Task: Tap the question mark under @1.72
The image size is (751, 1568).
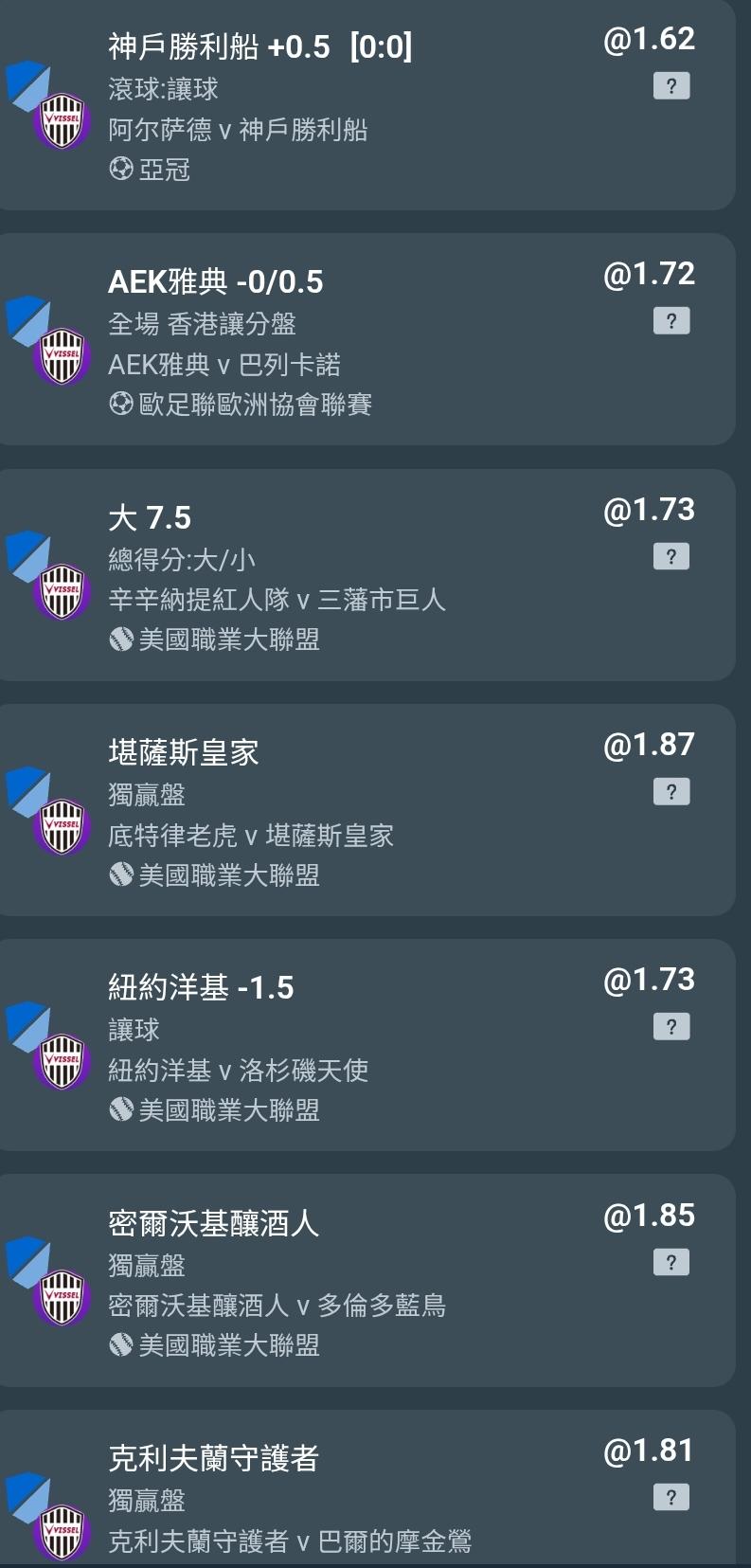Action: pos(671,321)
